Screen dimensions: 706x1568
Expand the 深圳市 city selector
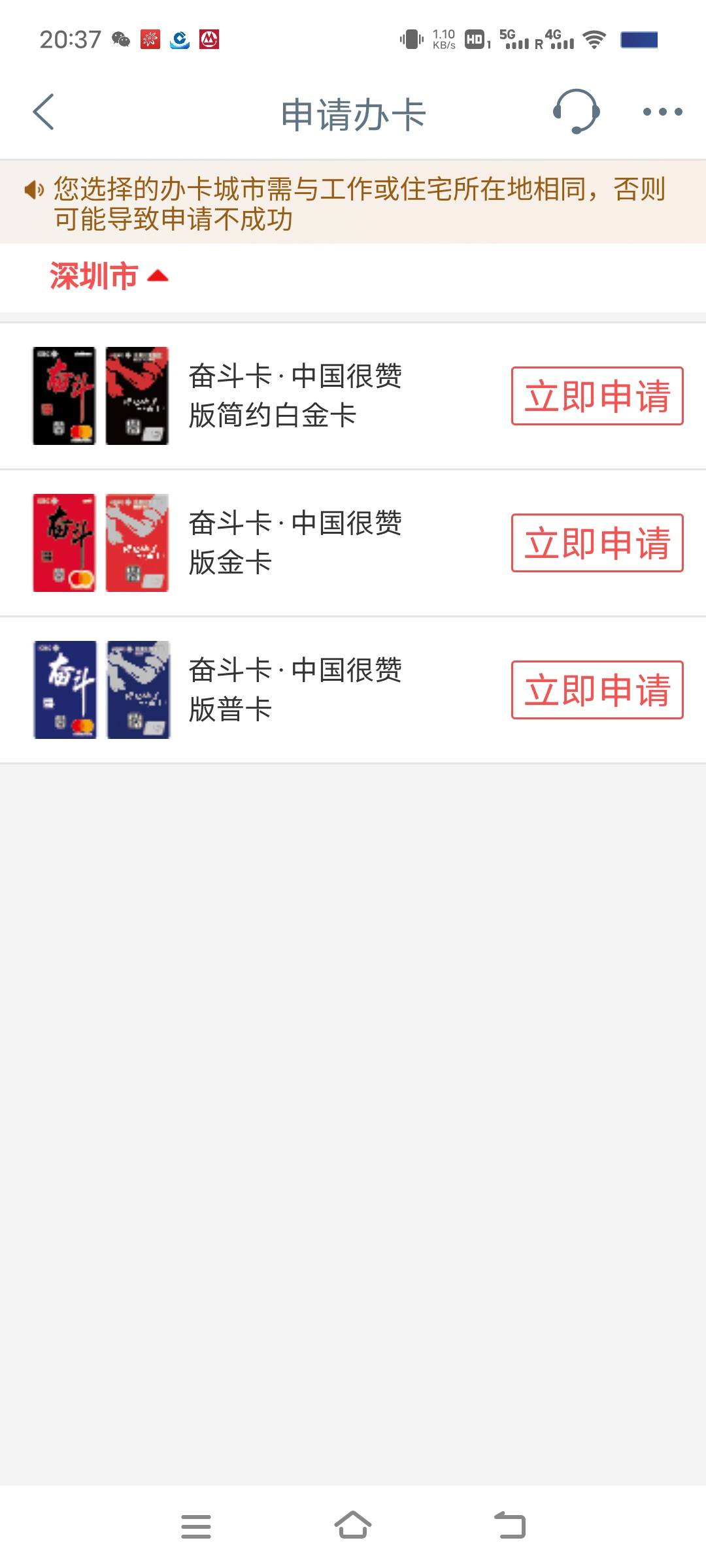[109, 276]
